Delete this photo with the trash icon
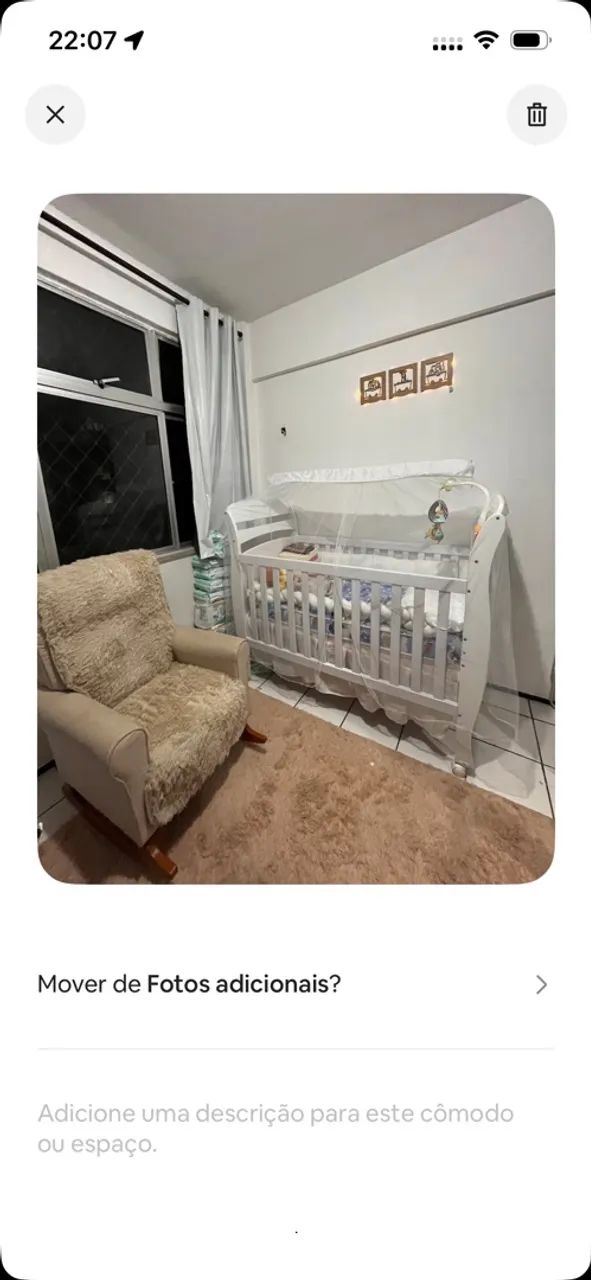Image resolution: width=591 pixels, height=1280 pixels. click(537, 115)
